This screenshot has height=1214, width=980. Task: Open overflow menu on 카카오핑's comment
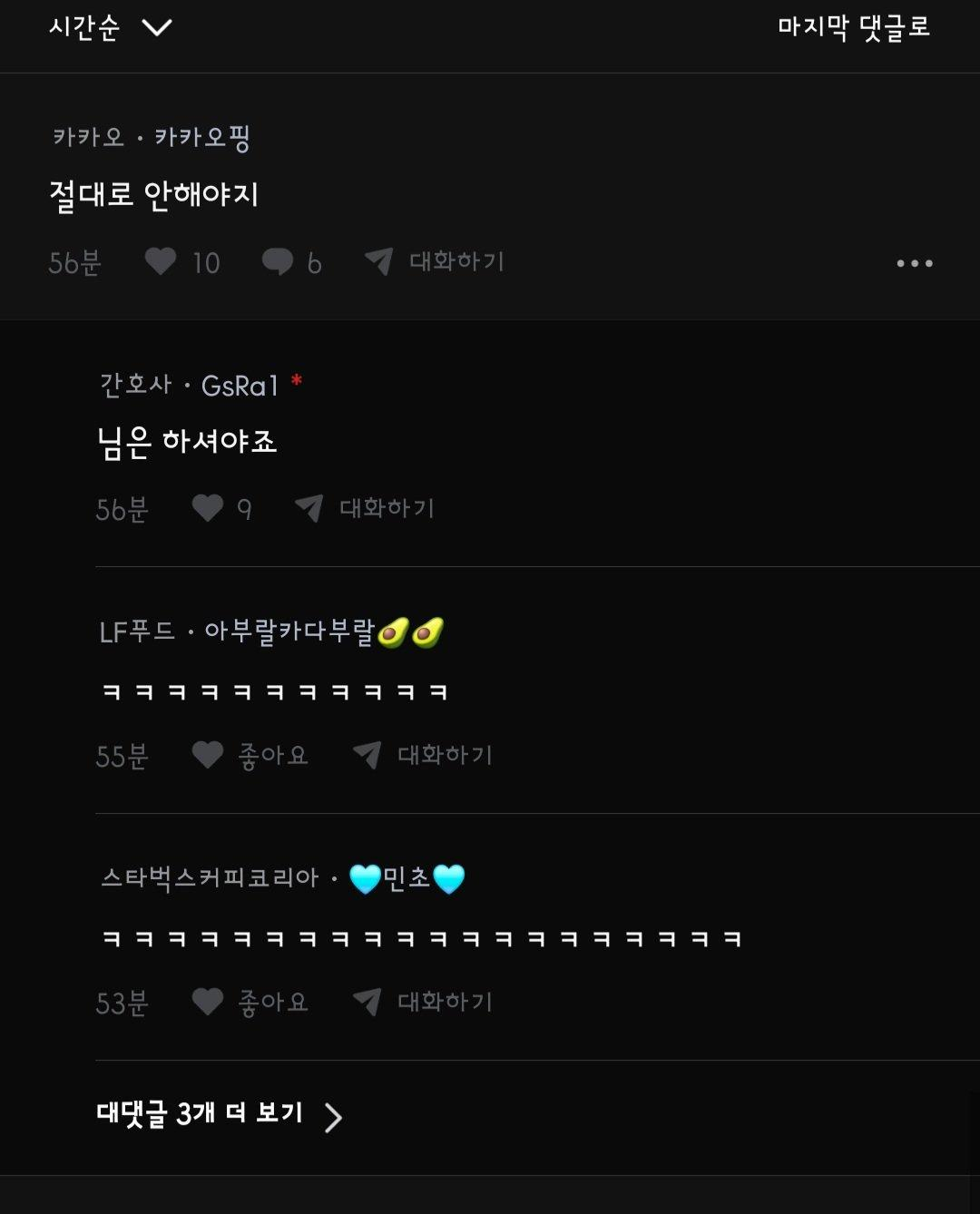tap(914, 263)
